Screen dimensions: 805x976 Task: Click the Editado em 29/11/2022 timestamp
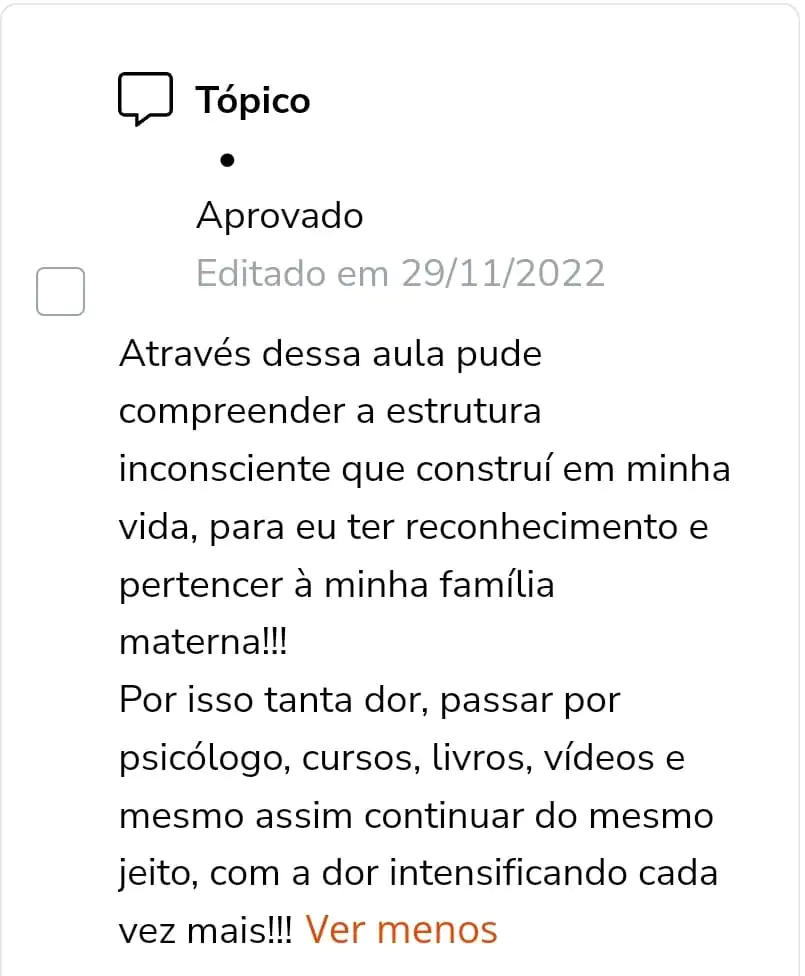402,272
